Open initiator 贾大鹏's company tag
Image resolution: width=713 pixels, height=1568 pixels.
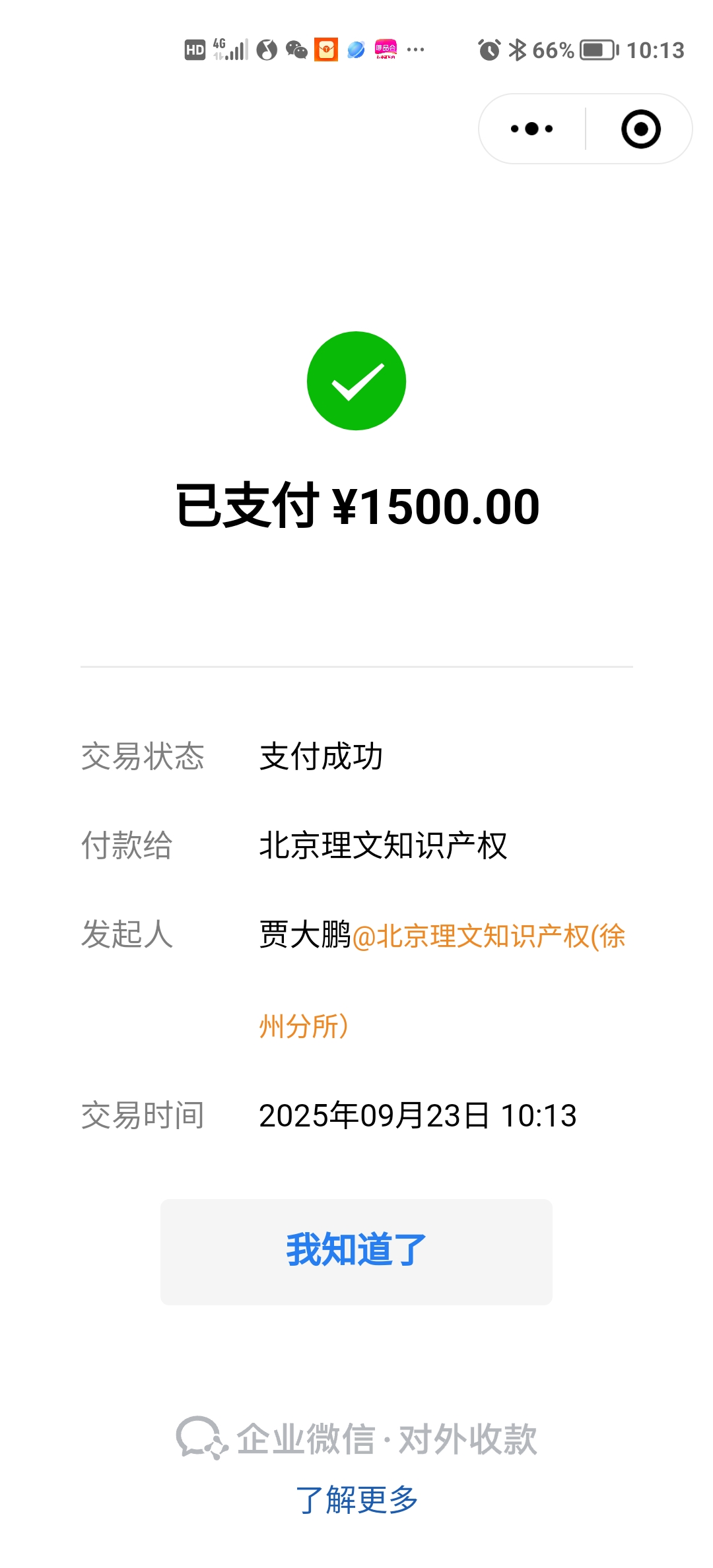click(489, 936)
